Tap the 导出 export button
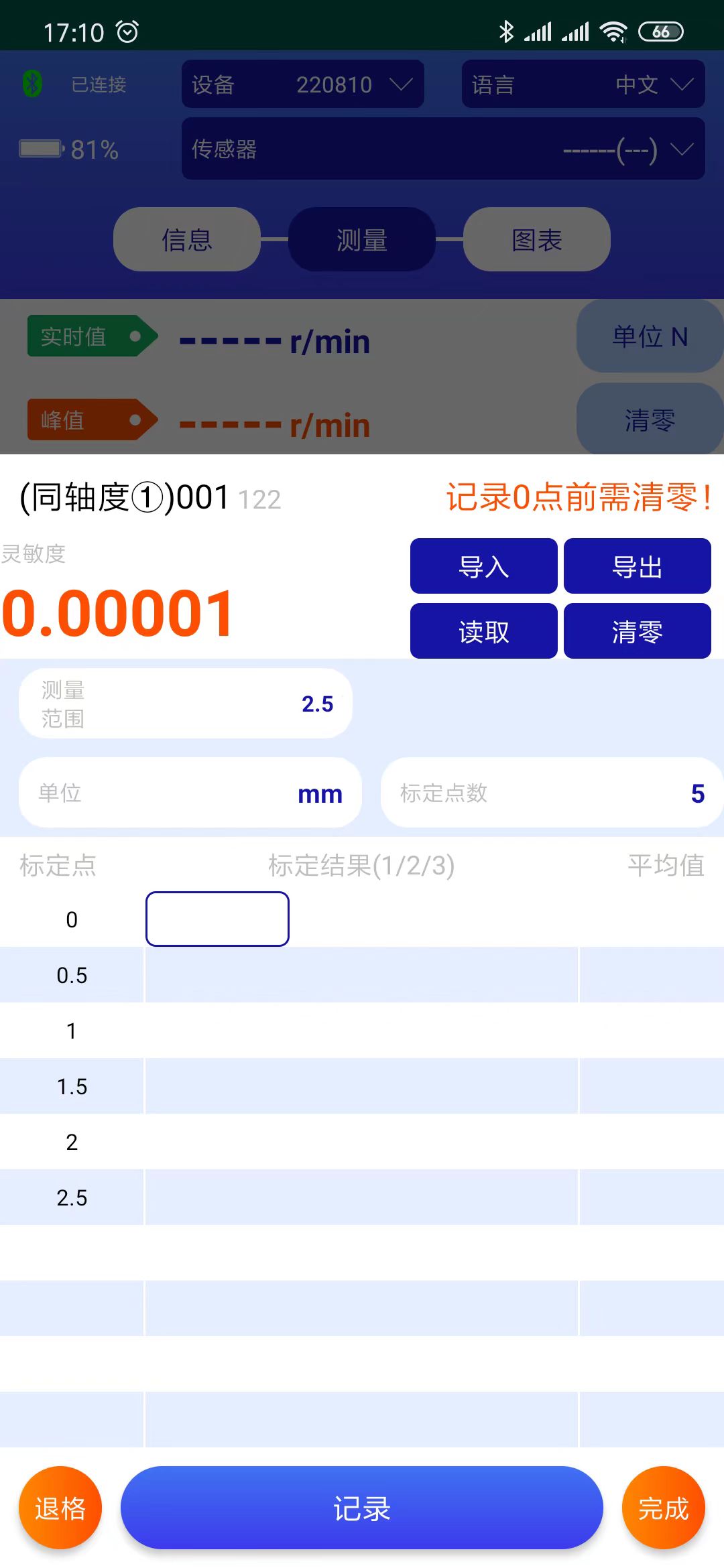Image resolution: width=724 pixels, height=1568 pixels. 637,566
